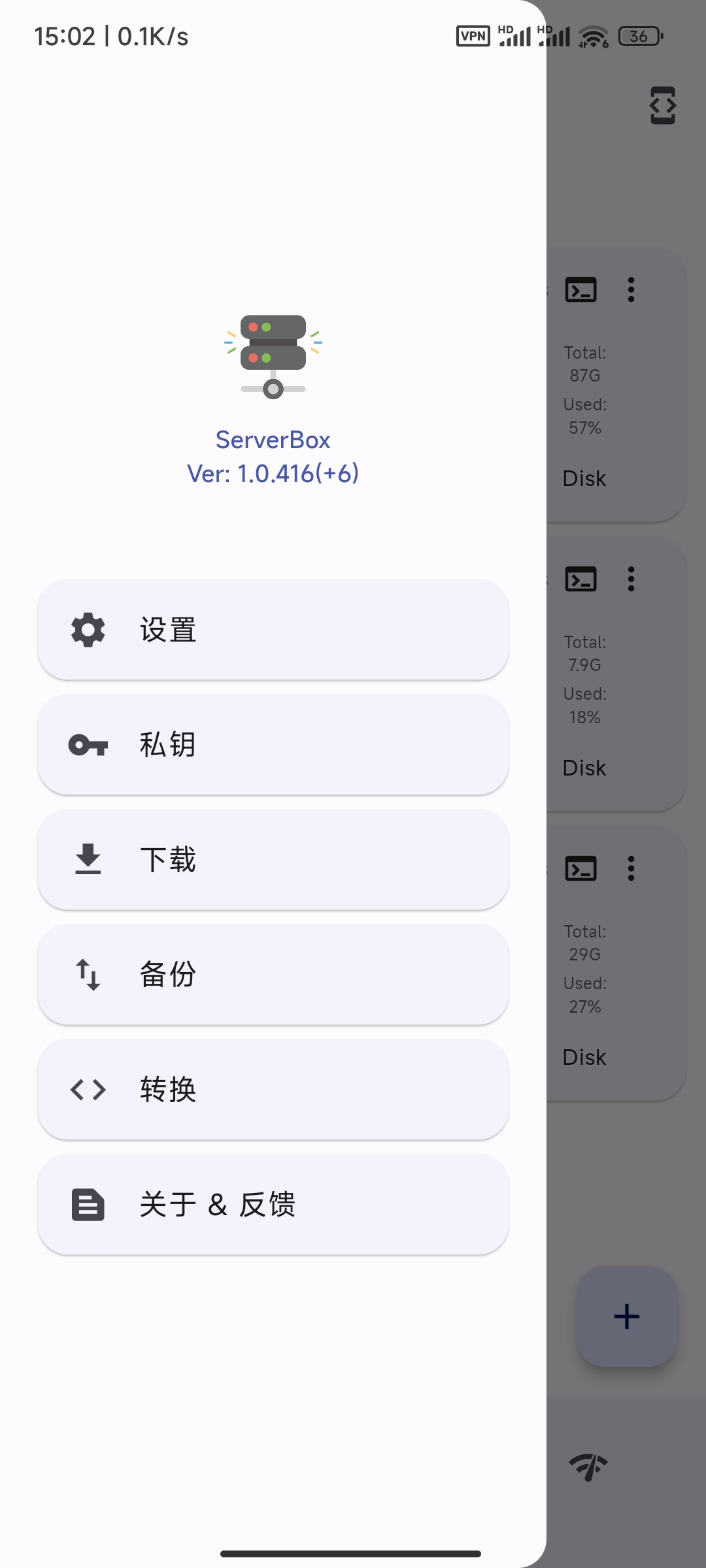Open 设置 via the gear icon
Screen dimensions: 706x1568
tap(87, 629)
